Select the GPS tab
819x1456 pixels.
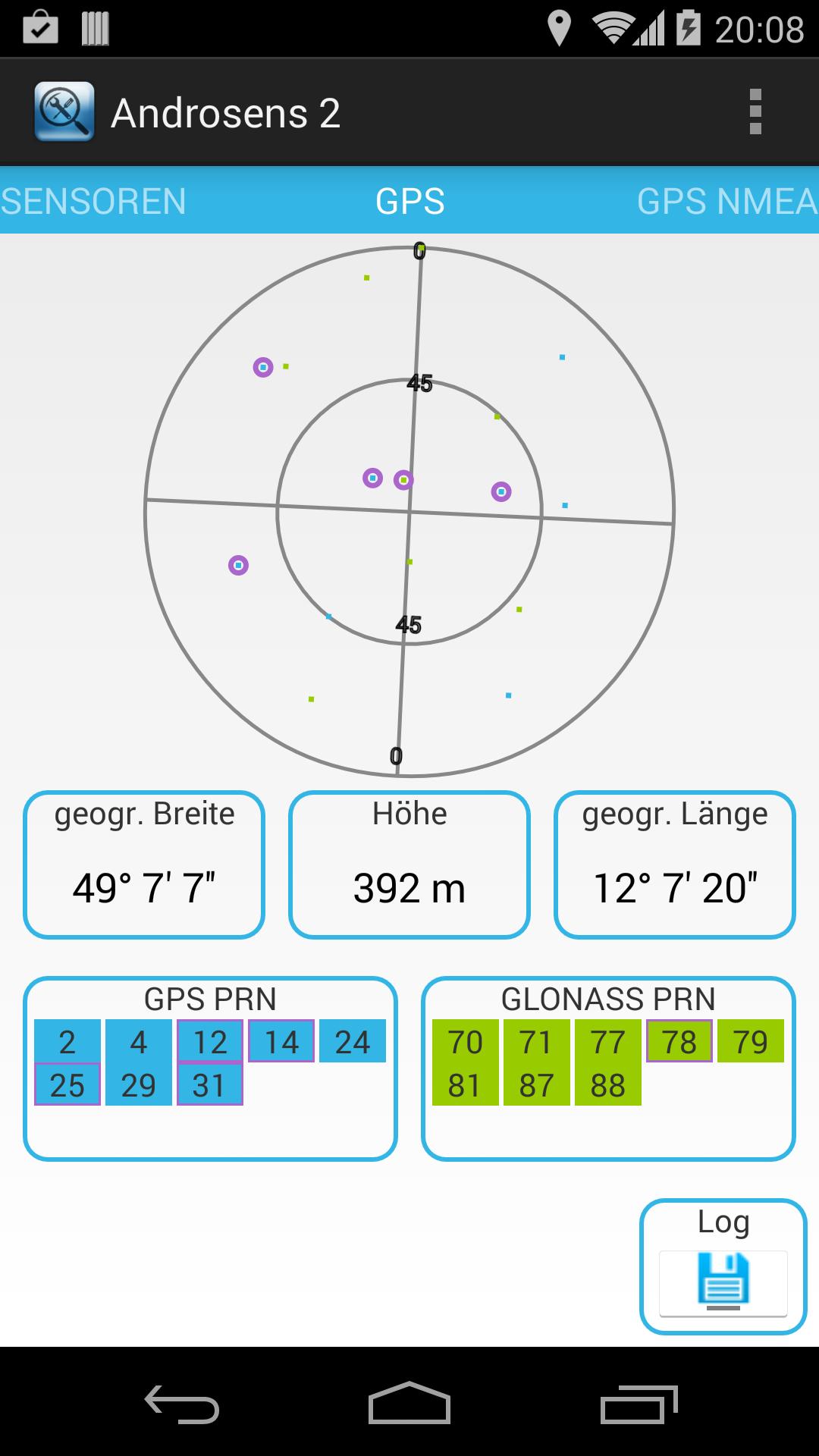(409, 202)
